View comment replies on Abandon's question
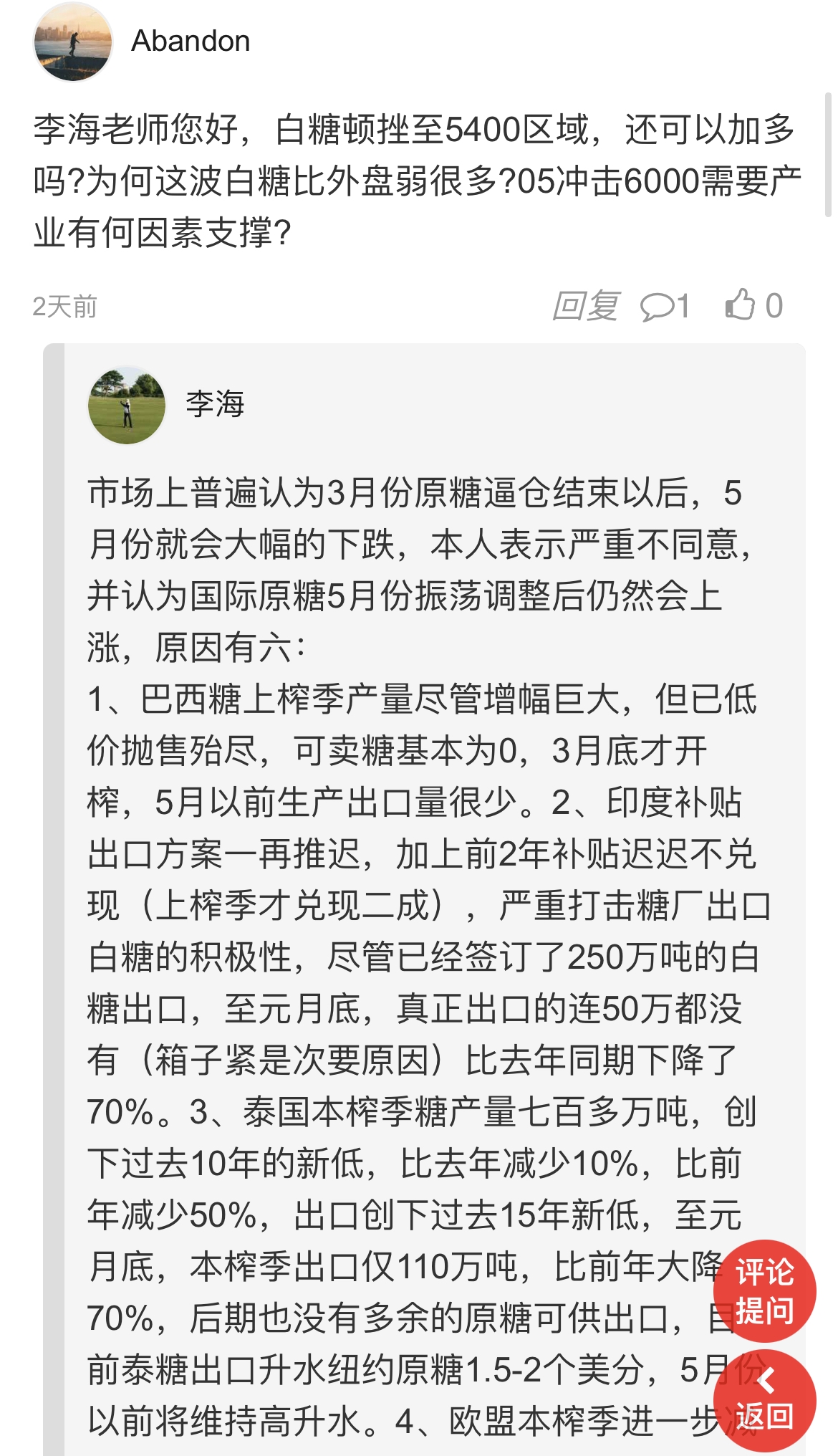 (664, 306)
